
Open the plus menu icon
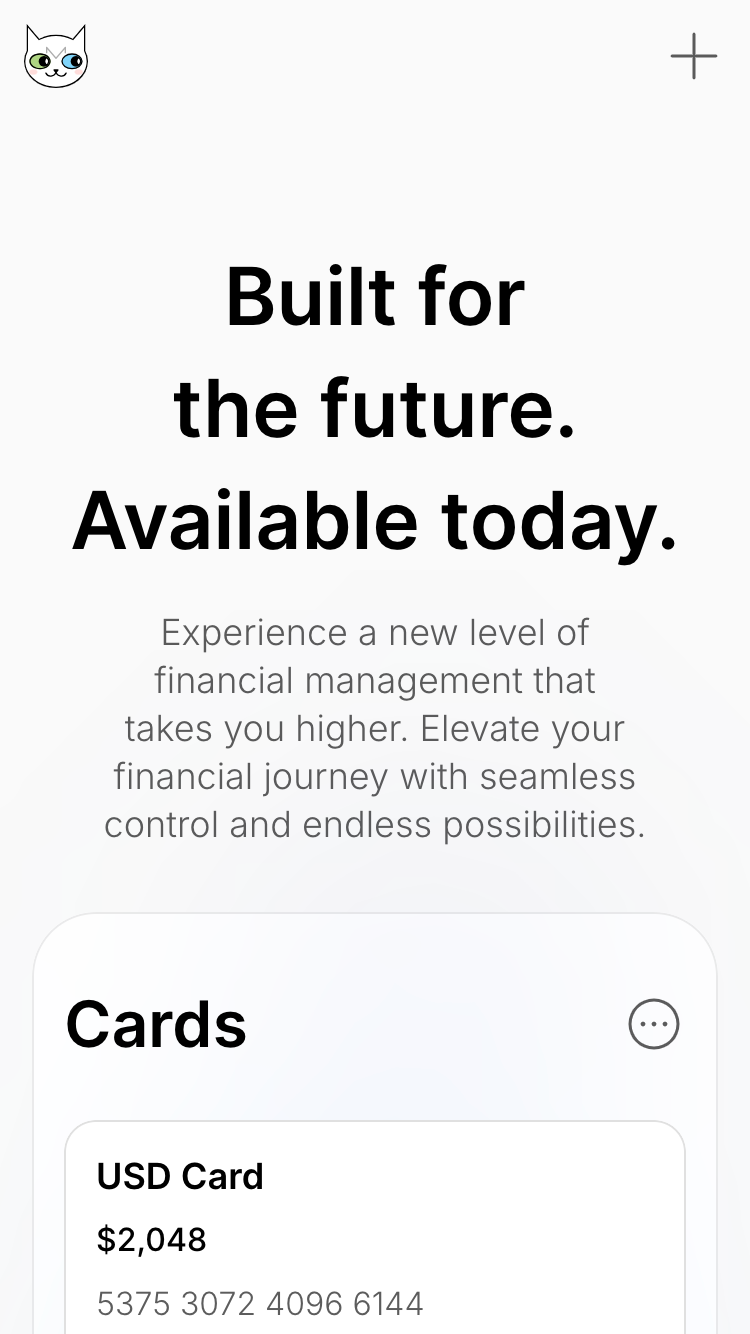[x=694, y=56]
